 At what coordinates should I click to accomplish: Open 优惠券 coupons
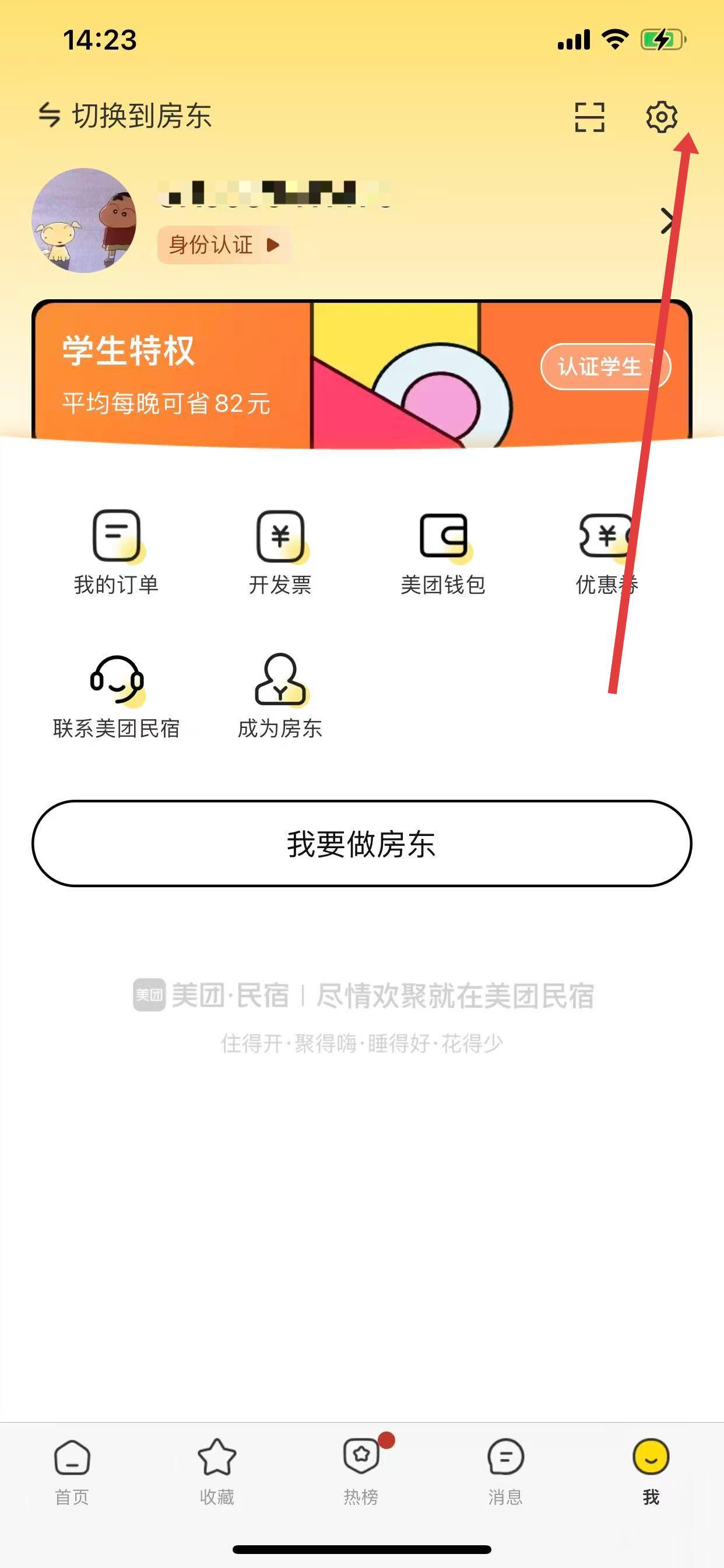click(606, 552)
